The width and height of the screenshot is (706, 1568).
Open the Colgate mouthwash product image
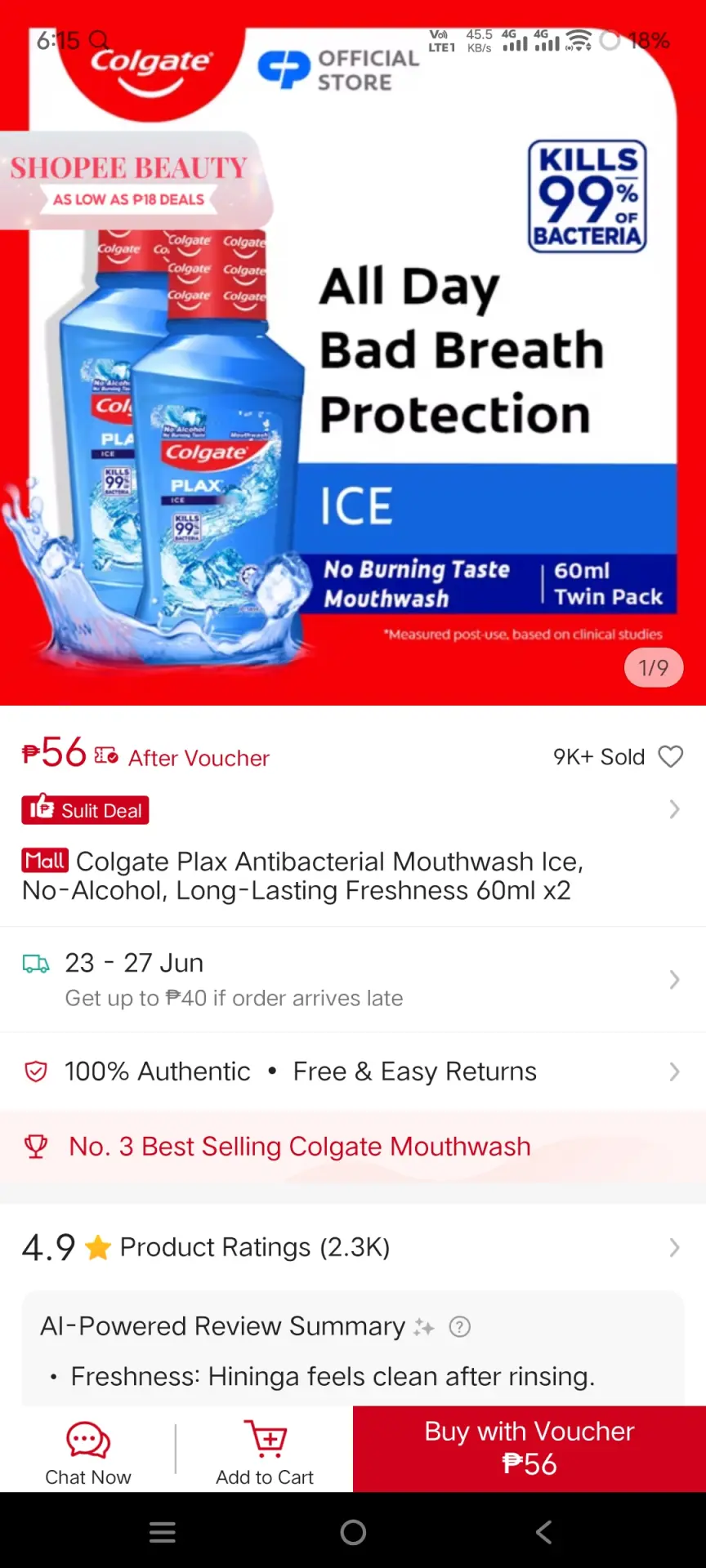point(353,353)
